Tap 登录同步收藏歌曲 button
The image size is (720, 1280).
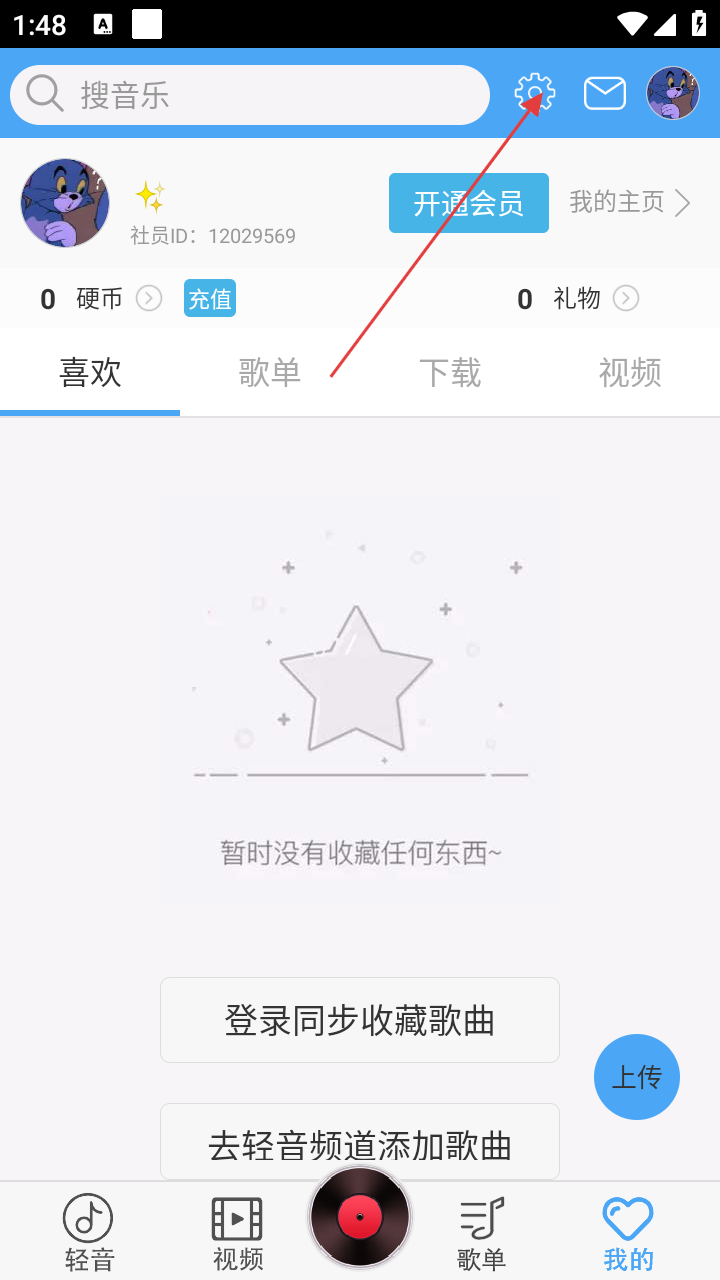[x=360, y=1020]
